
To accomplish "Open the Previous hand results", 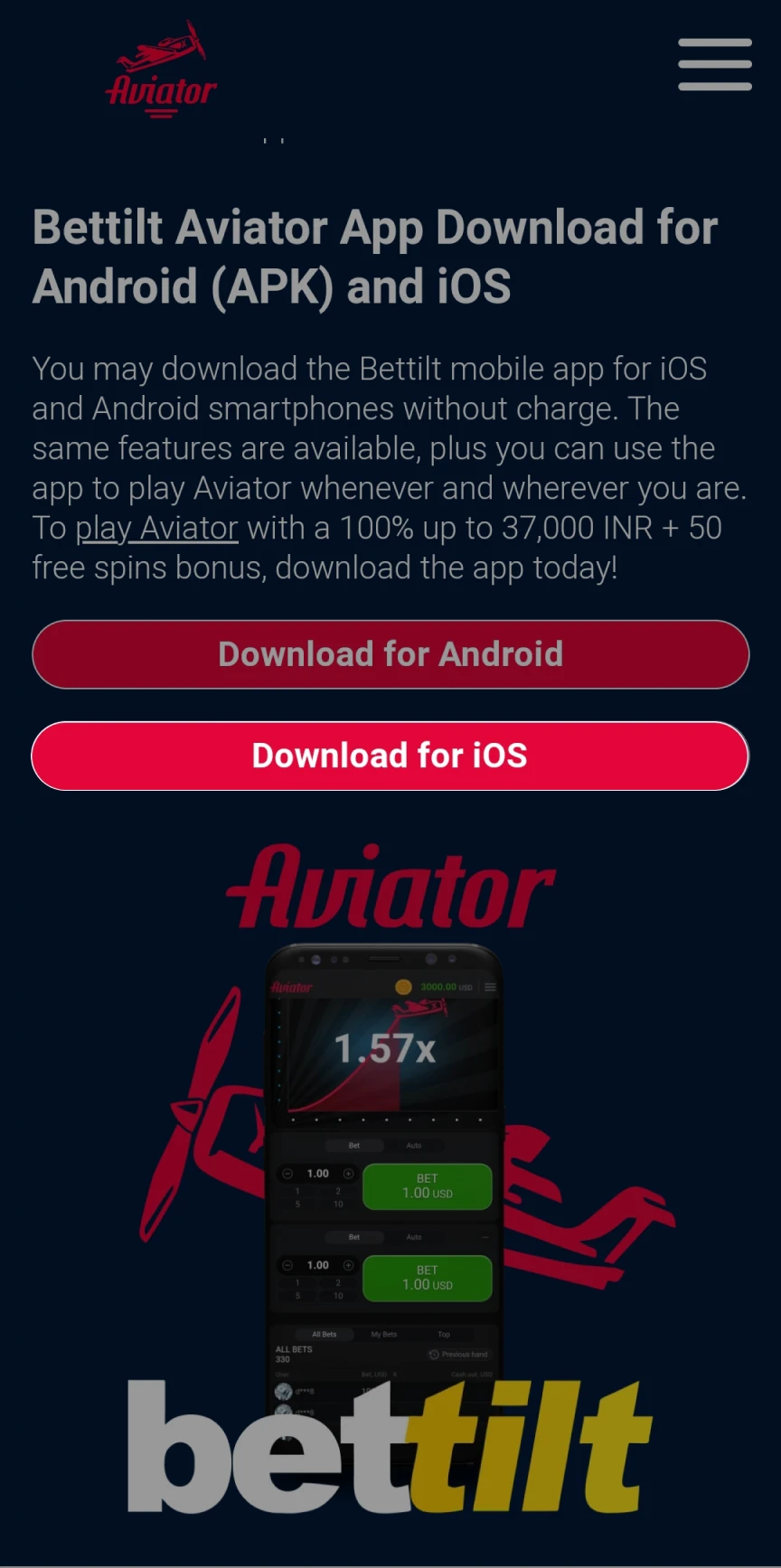I will (464, 1354).
